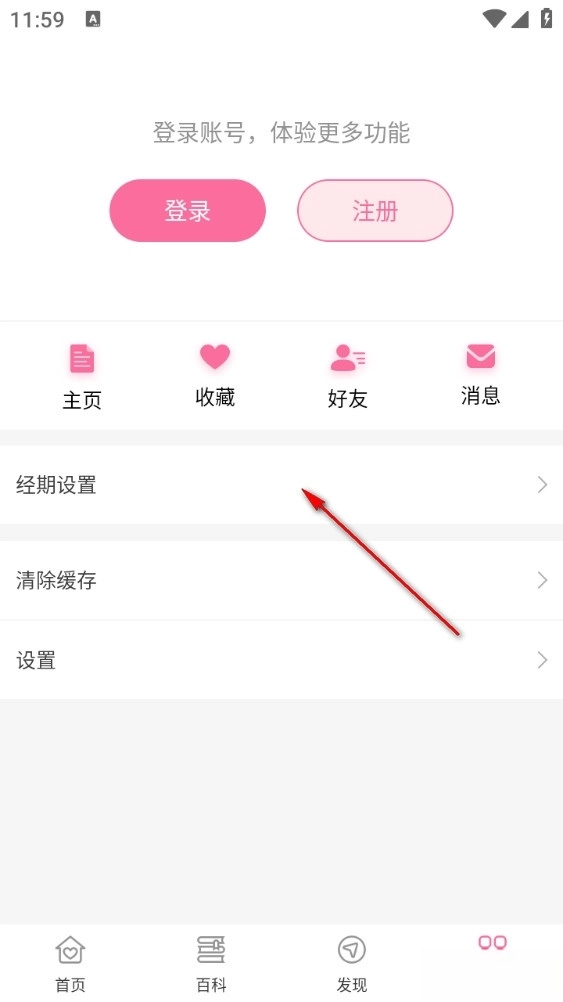Open 收藏 favorites
The width and height of the screenshot is (563, 1002).
(215, 375)
